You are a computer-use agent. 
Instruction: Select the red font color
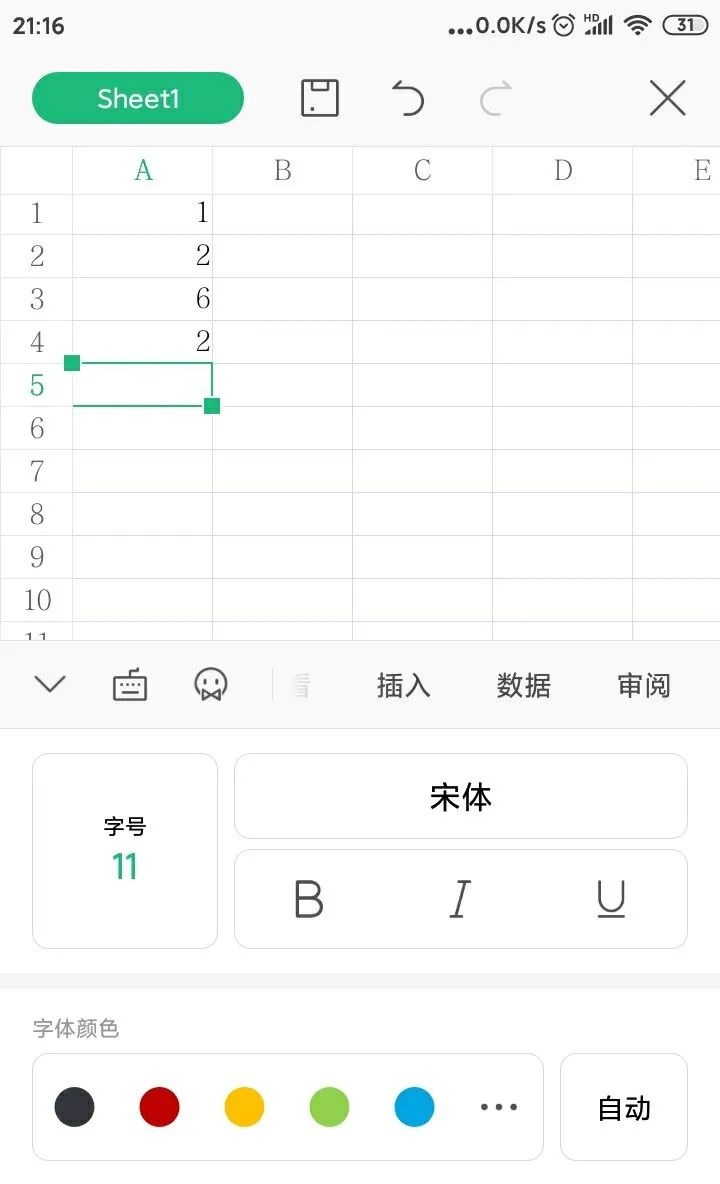[x=159, y=1107]
